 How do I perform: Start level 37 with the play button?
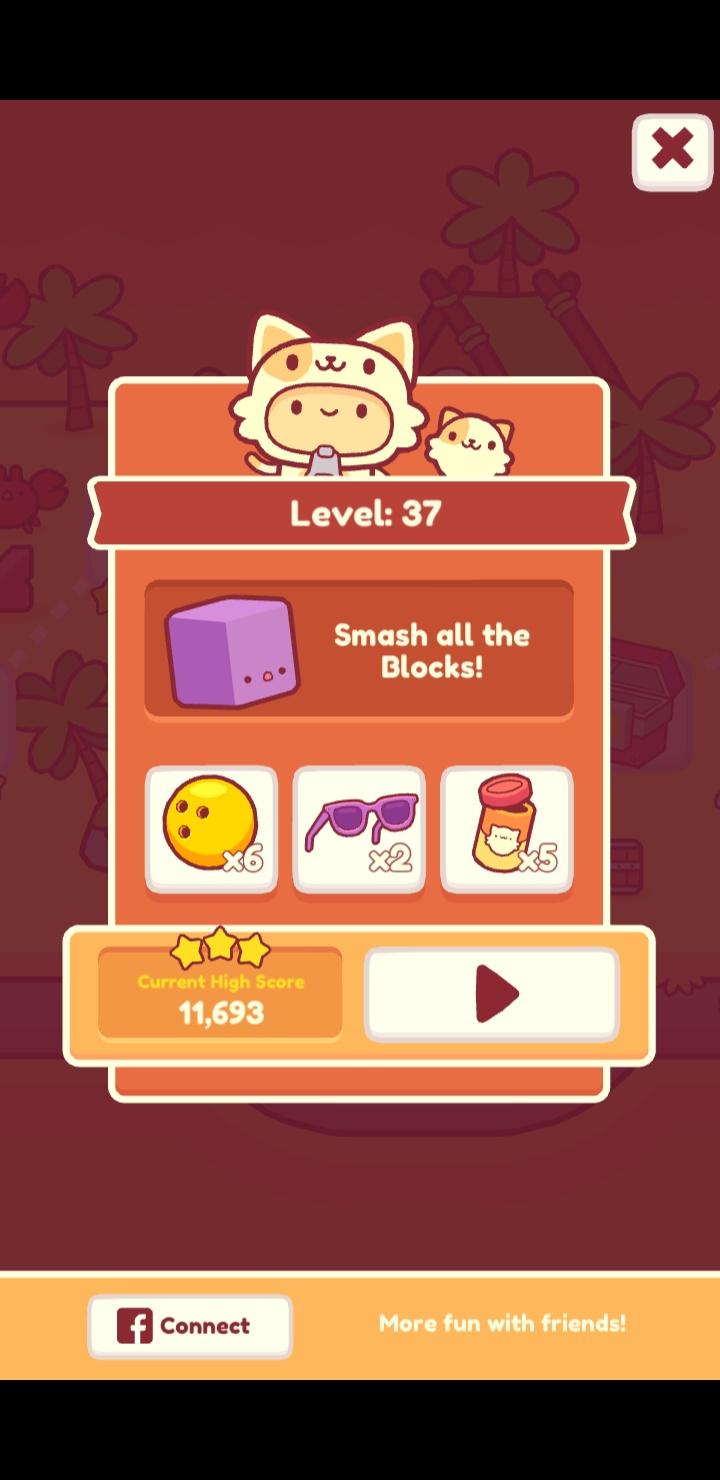[492, 994]
